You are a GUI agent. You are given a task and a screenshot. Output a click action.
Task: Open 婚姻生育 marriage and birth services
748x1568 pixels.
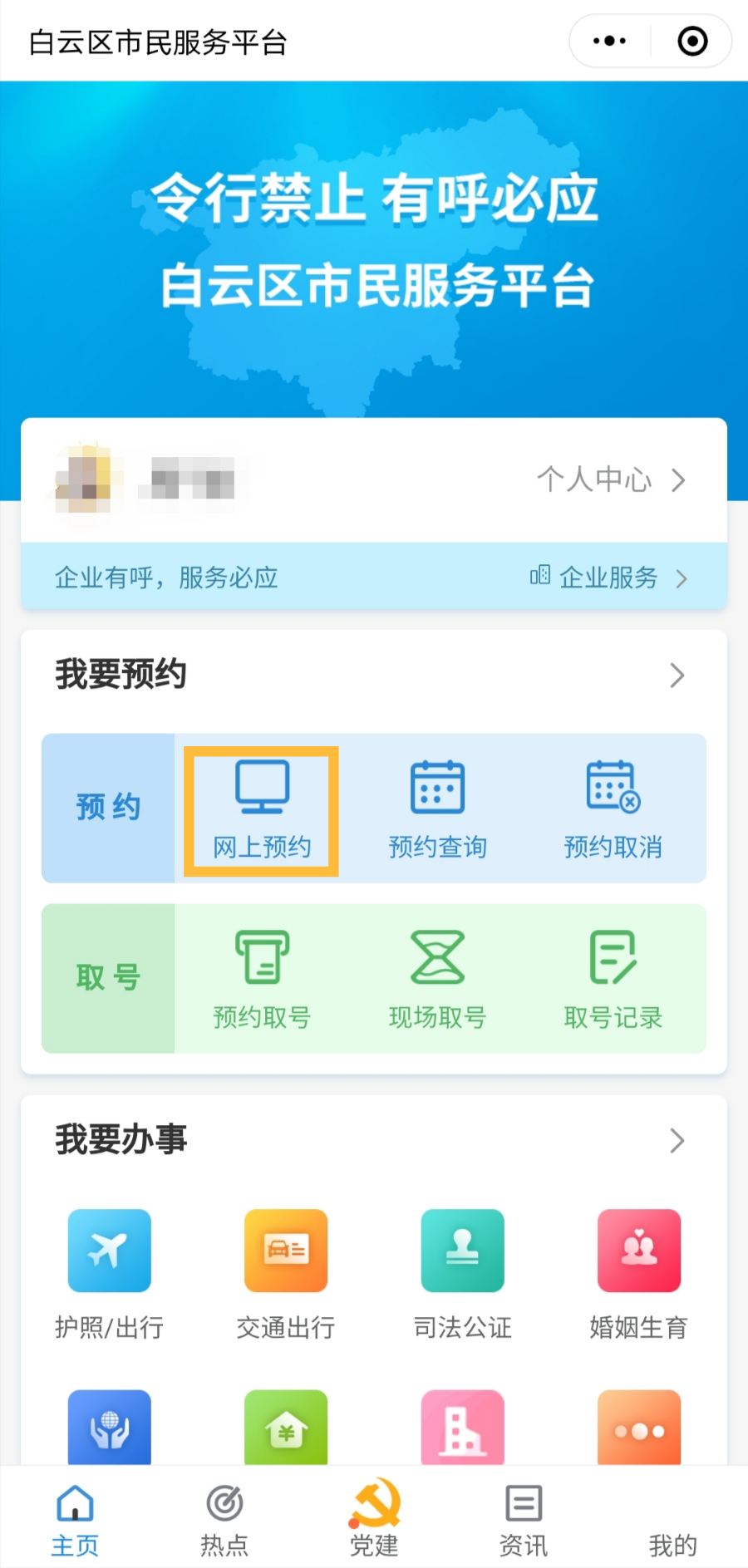[x=638, y=1272]
